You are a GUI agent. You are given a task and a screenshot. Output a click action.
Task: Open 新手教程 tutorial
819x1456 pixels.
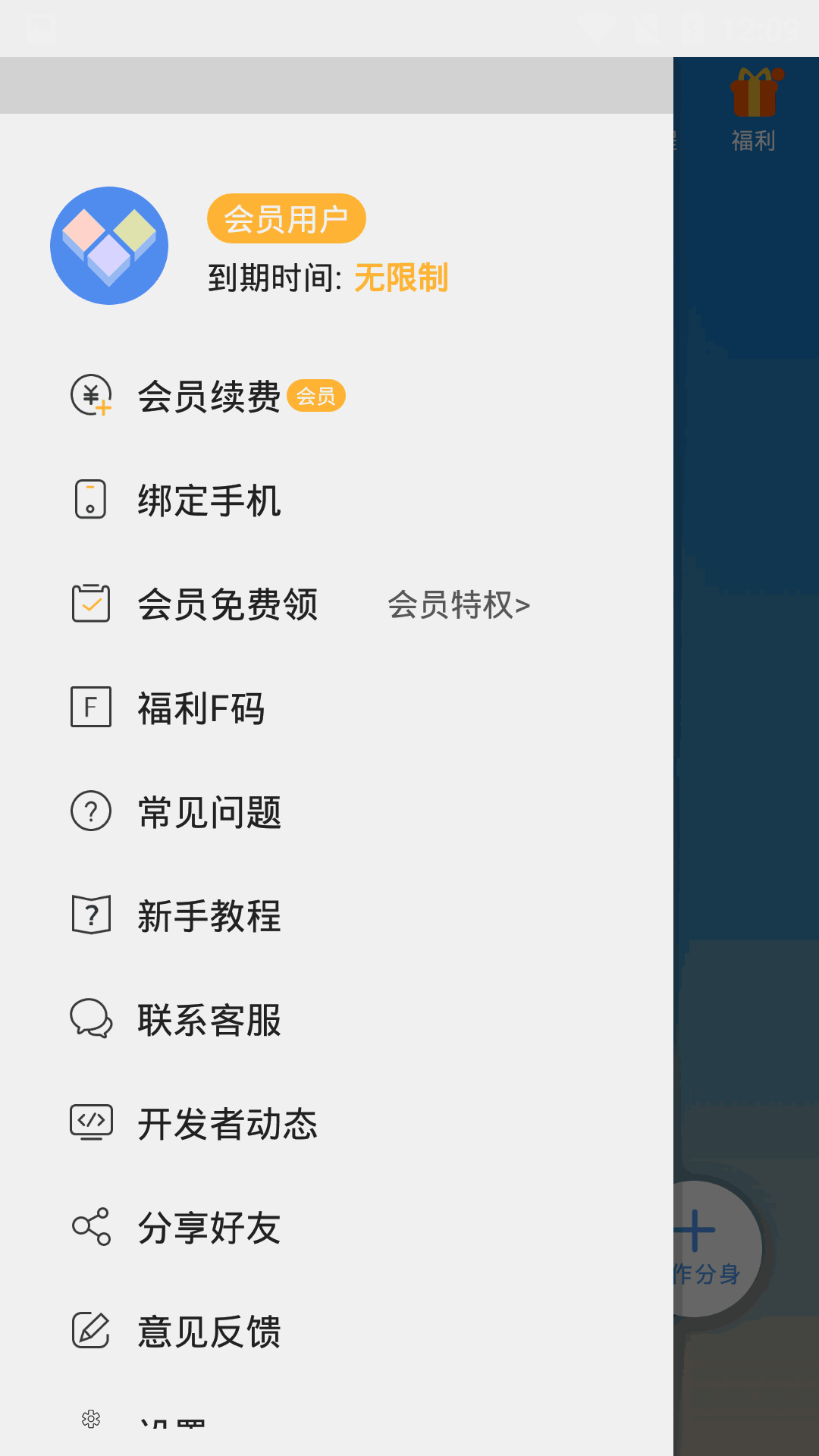(337, 915)
